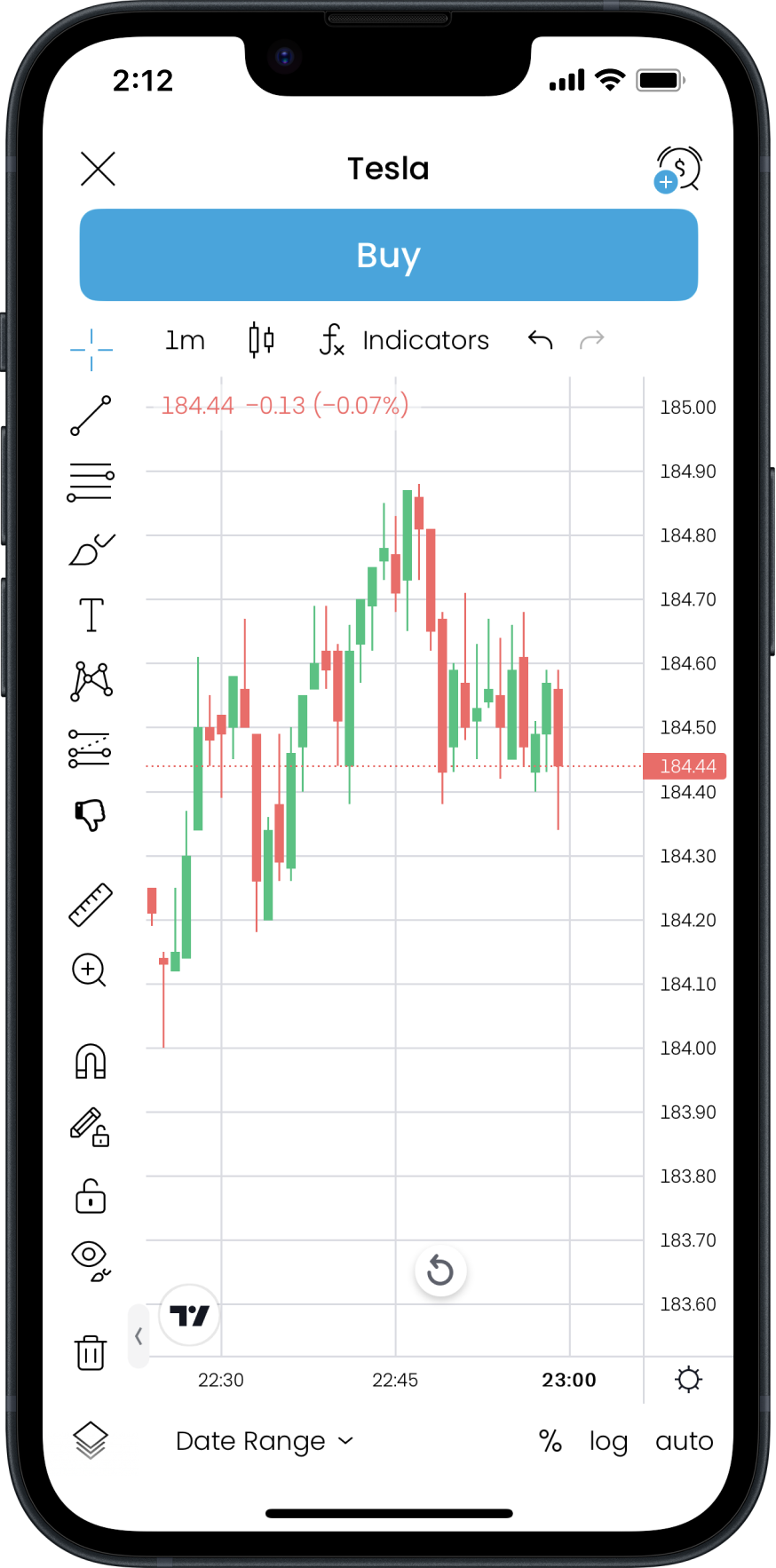Toggle magnet mode
Viewport: 776px width, 1568px height.
[91, 1061]
